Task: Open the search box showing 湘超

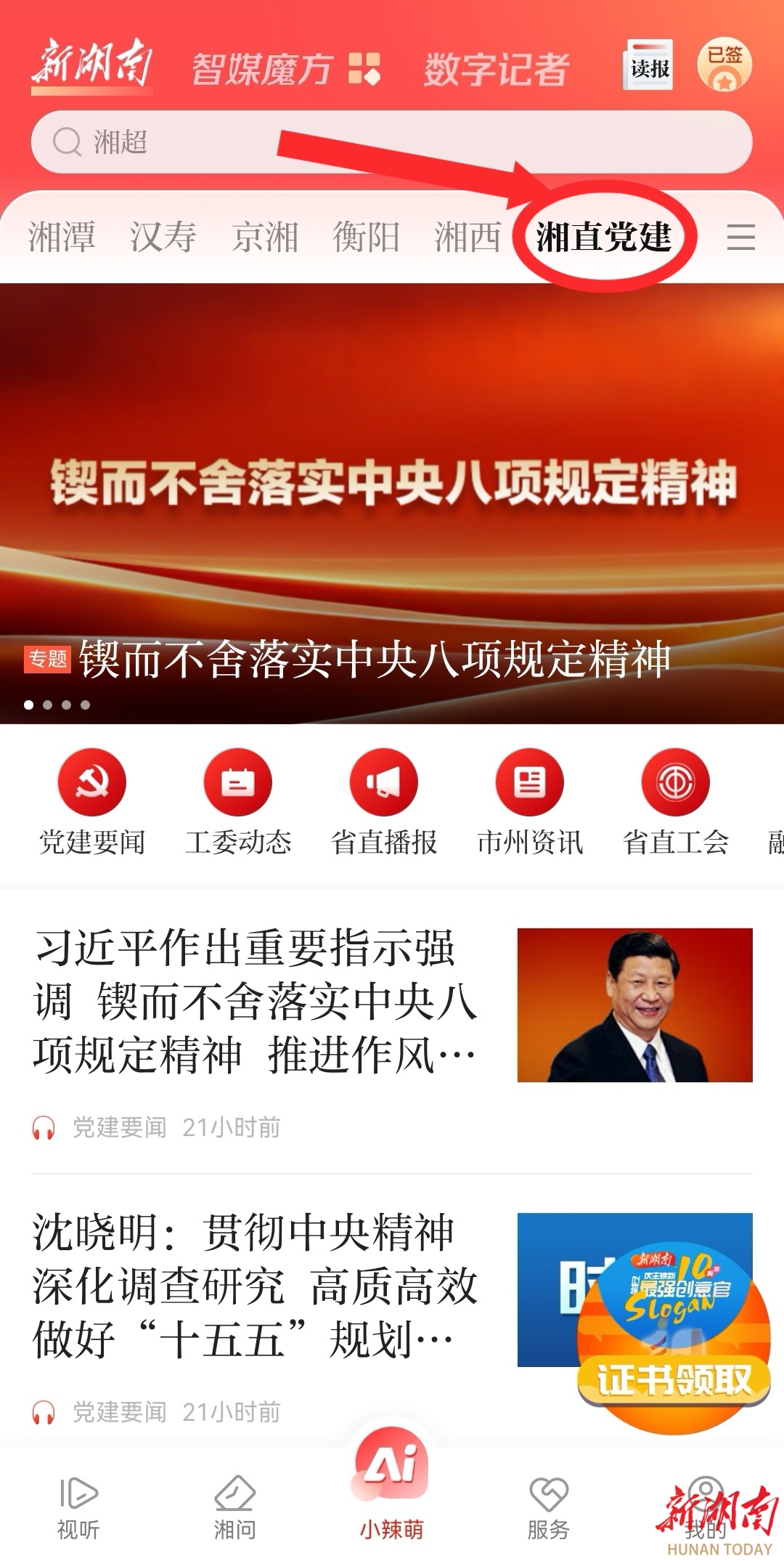Action: tap(392, 142)
